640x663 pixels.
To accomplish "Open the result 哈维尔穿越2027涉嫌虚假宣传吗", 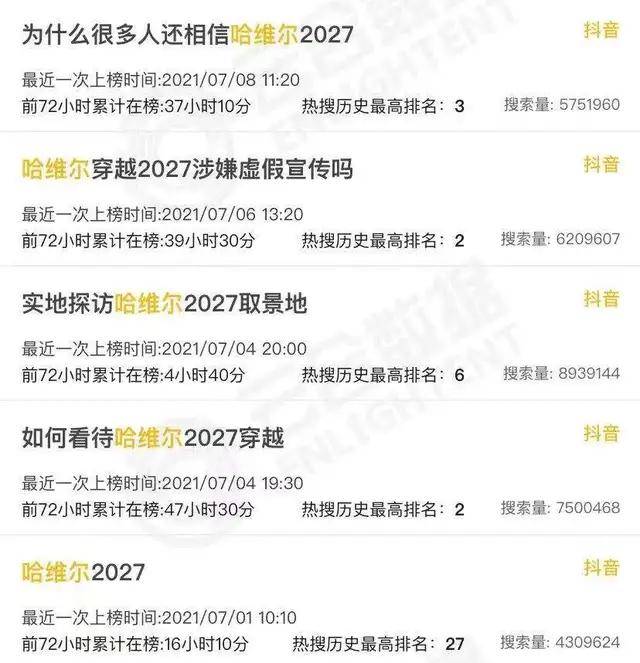I will click(x=187, y=169).
